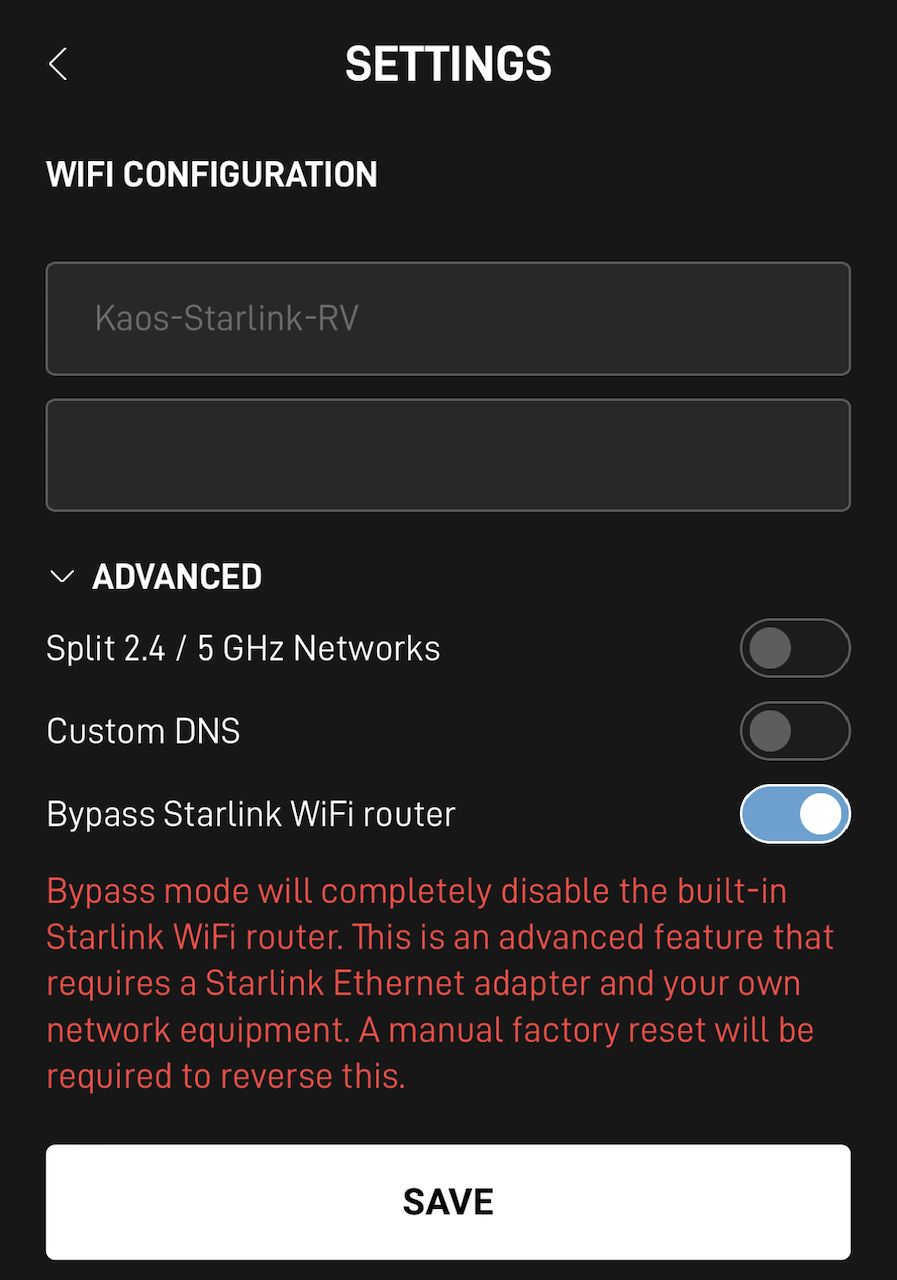The image size is (897, 1280).
Task: Disable Bypass Starlink WiFi router
Action: [x=794, y=814]
